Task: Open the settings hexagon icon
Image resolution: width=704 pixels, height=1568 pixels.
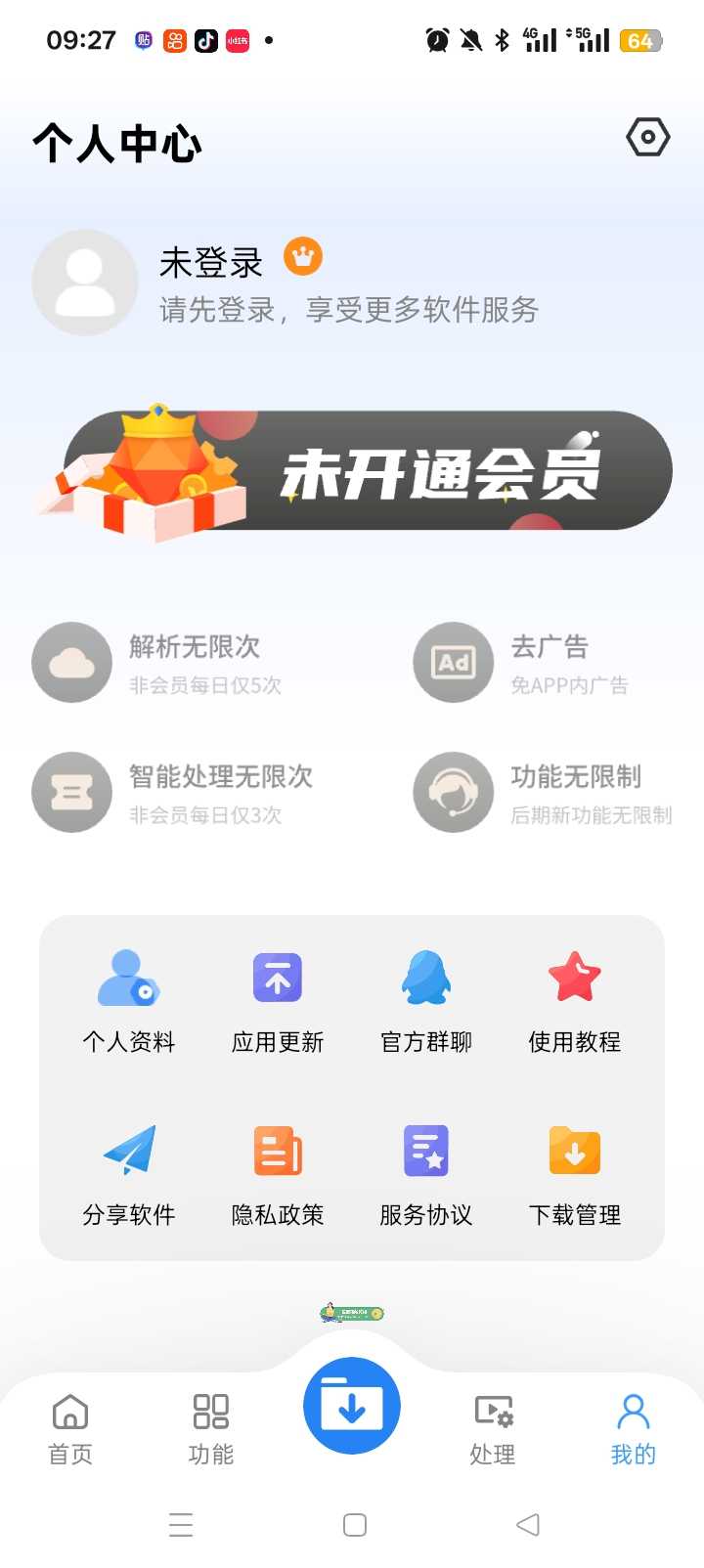Action: [x=647, y=138]
